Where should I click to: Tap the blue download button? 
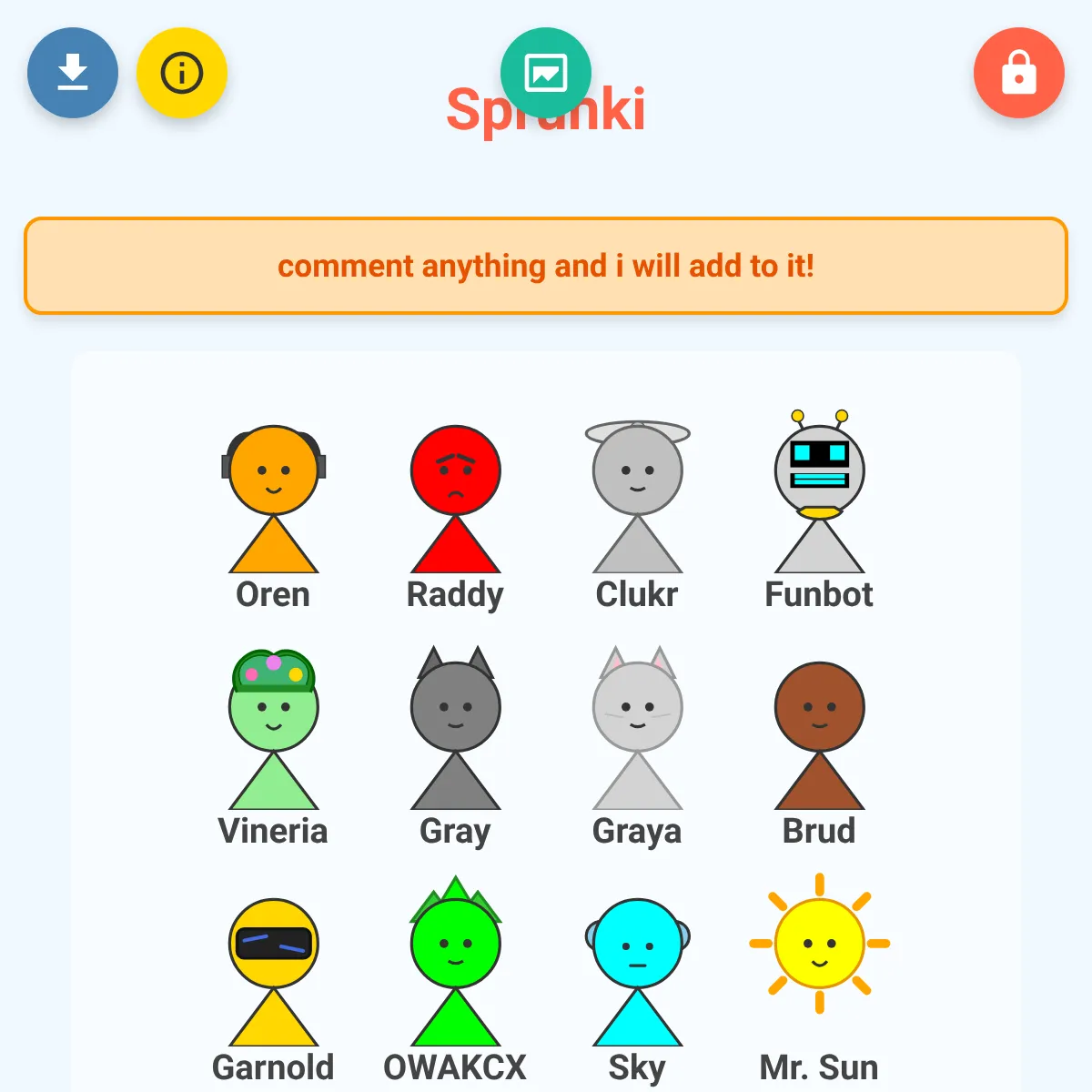pyautogui.click(x=73, y=73)
